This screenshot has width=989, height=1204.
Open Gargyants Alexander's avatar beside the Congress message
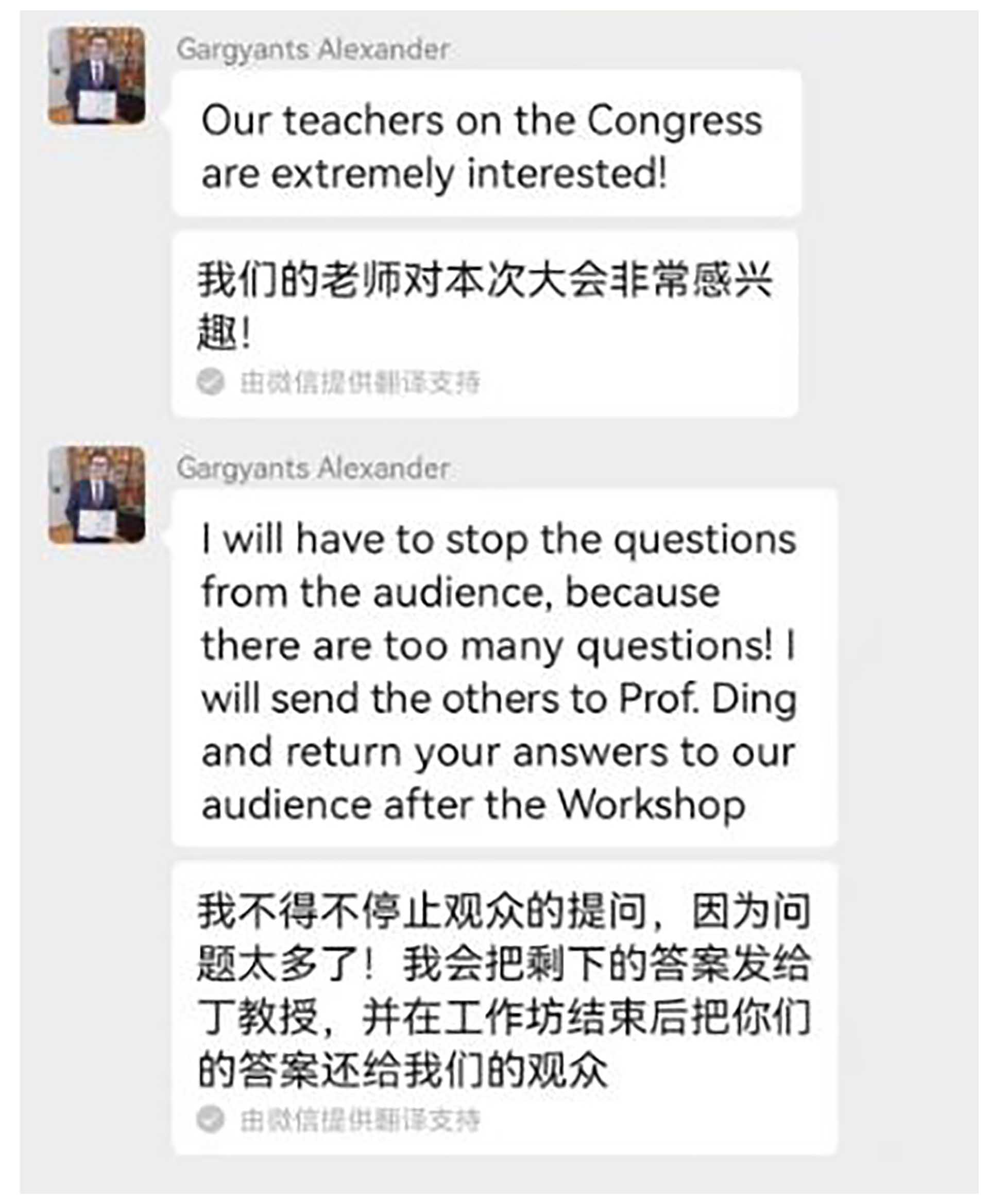pyautogui.click(x=97, y=75)
